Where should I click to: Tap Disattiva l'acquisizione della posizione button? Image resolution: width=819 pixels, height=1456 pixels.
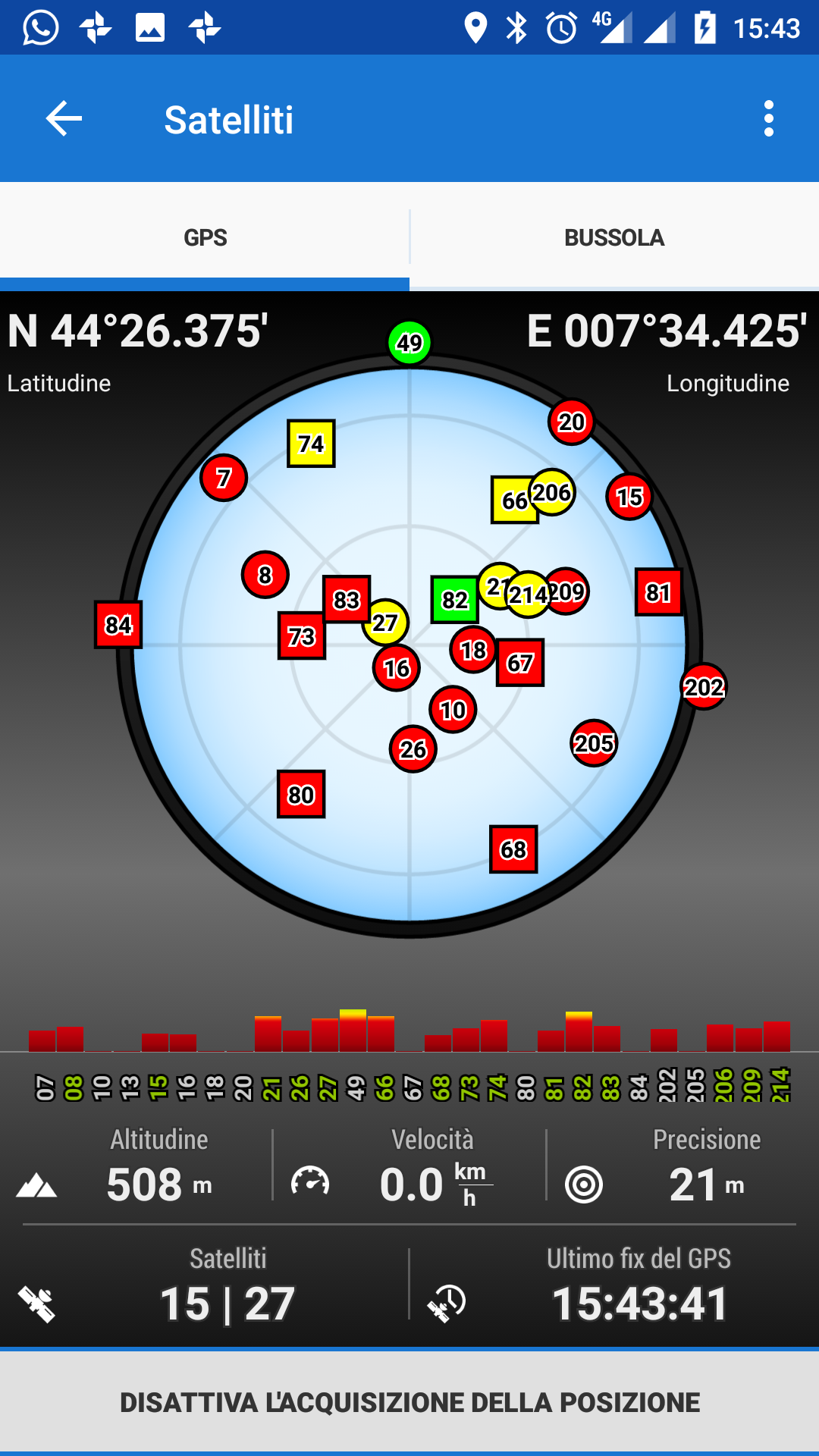409,1402
